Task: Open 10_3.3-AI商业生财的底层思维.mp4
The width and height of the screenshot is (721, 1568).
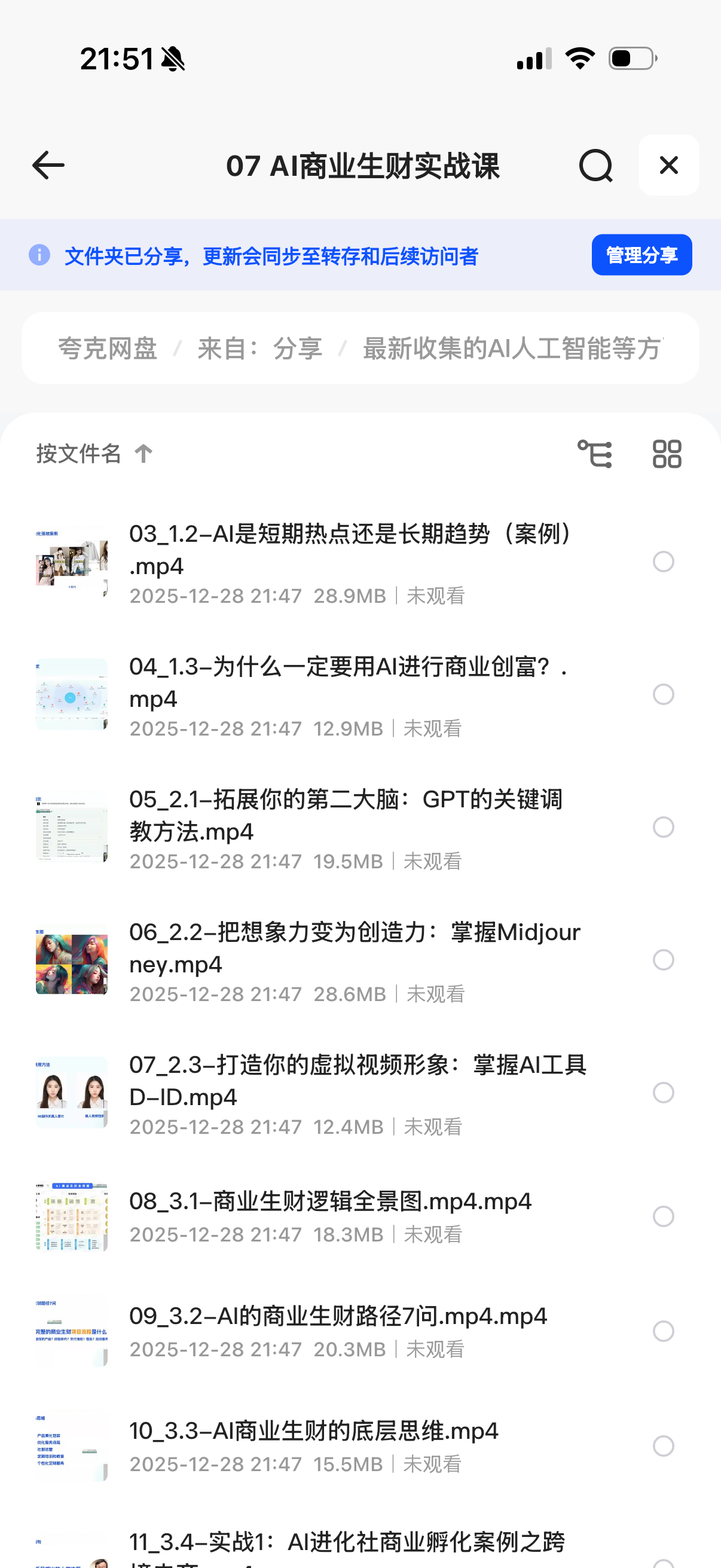Action: pyautogui.click(x=313, y=1431)
